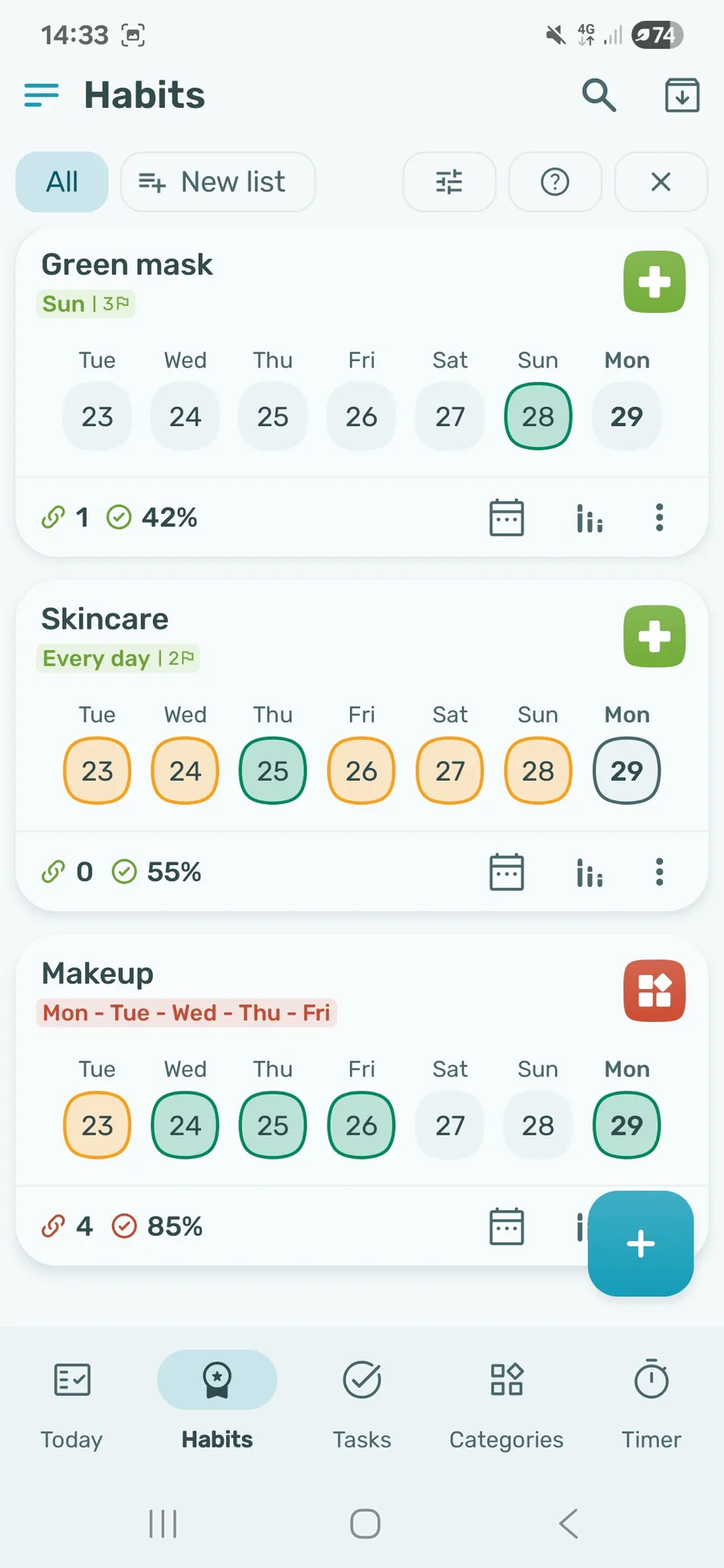Open the archive box icon

point(682,95)
